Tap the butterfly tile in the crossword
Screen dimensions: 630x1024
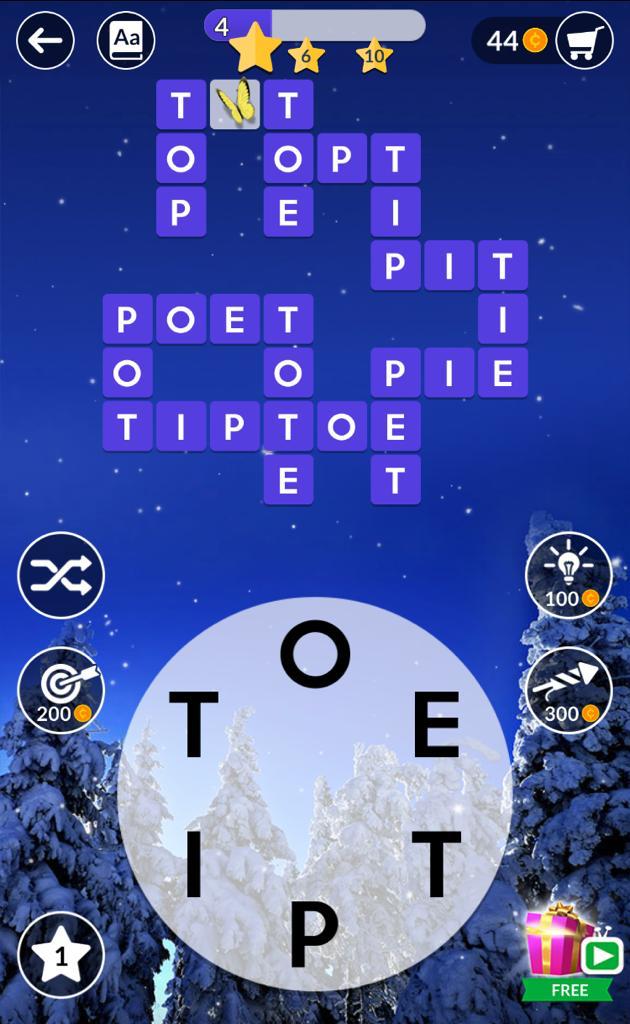pos(235,104)
